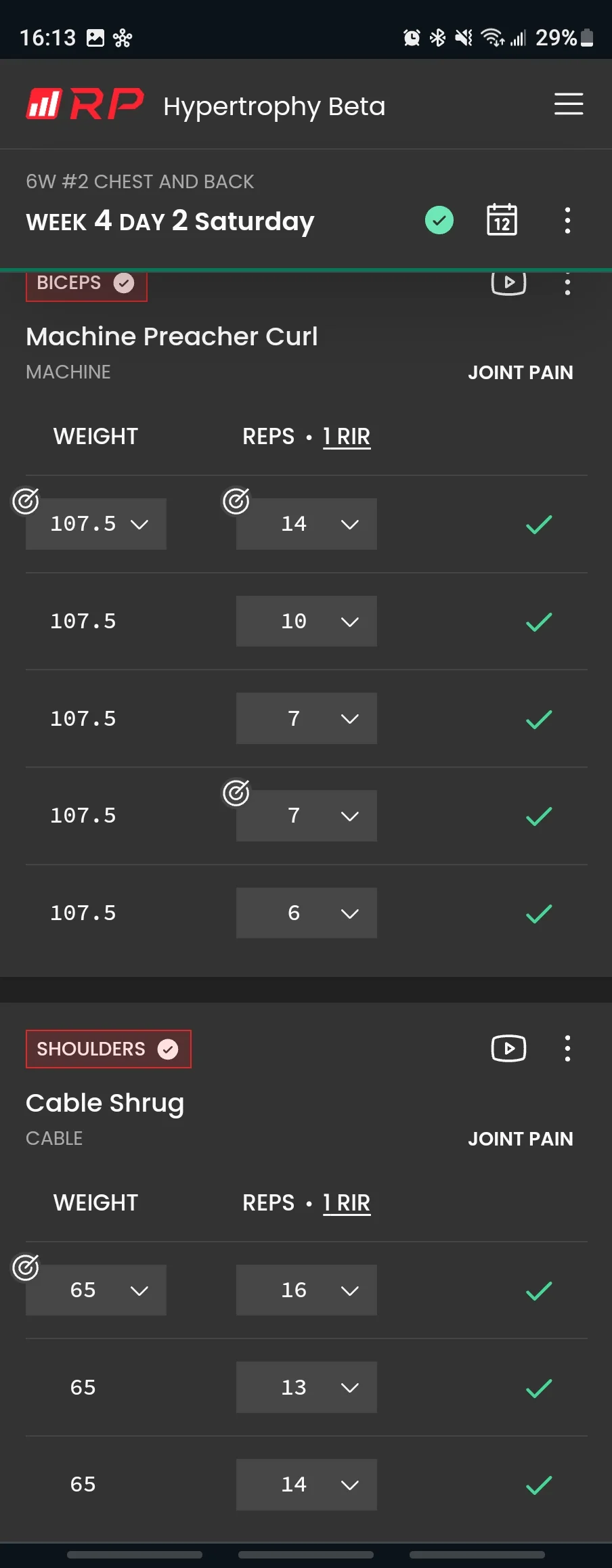Open workout overflow menu next to calendar
The image size is (612, 1568).
(x=567, y=220)
